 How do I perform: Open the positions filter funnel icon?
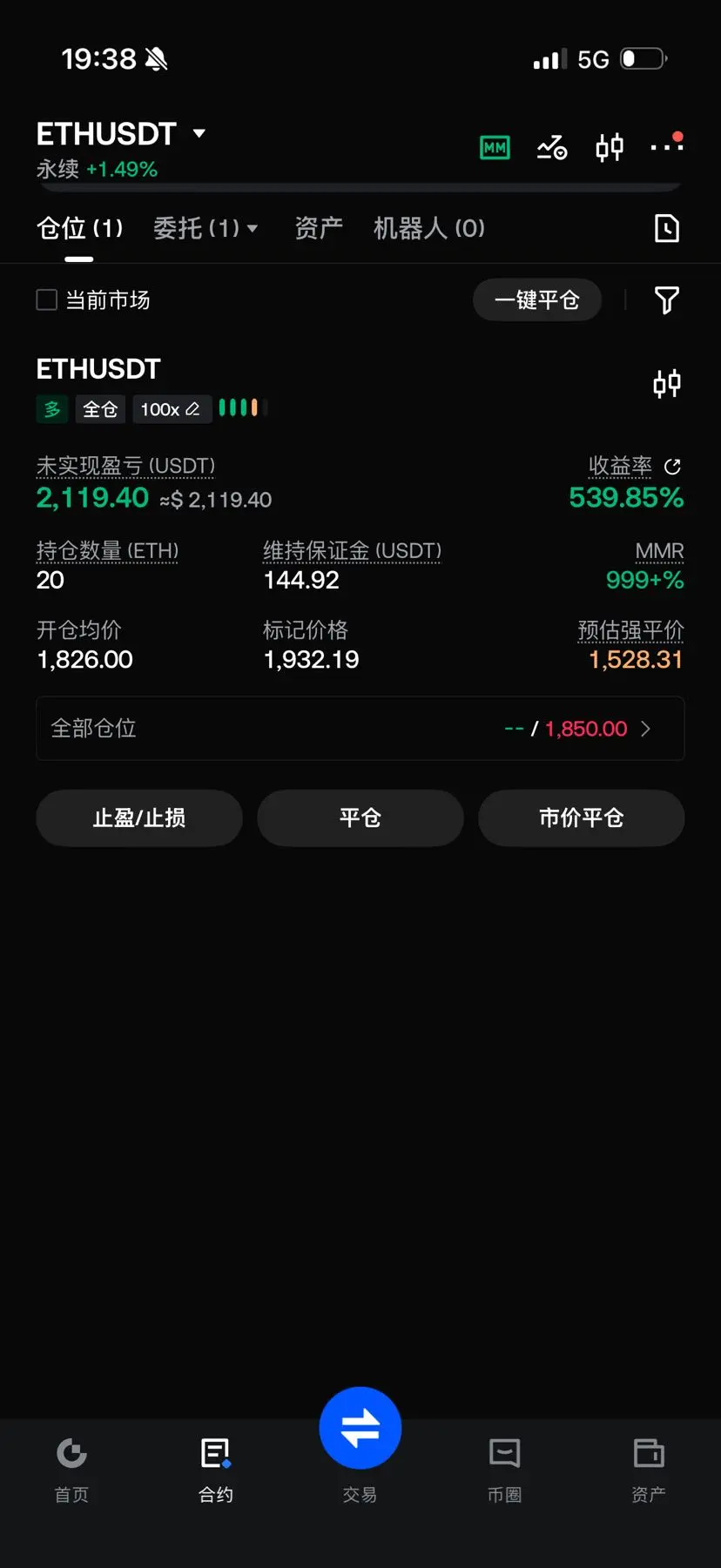pos(666,300)
